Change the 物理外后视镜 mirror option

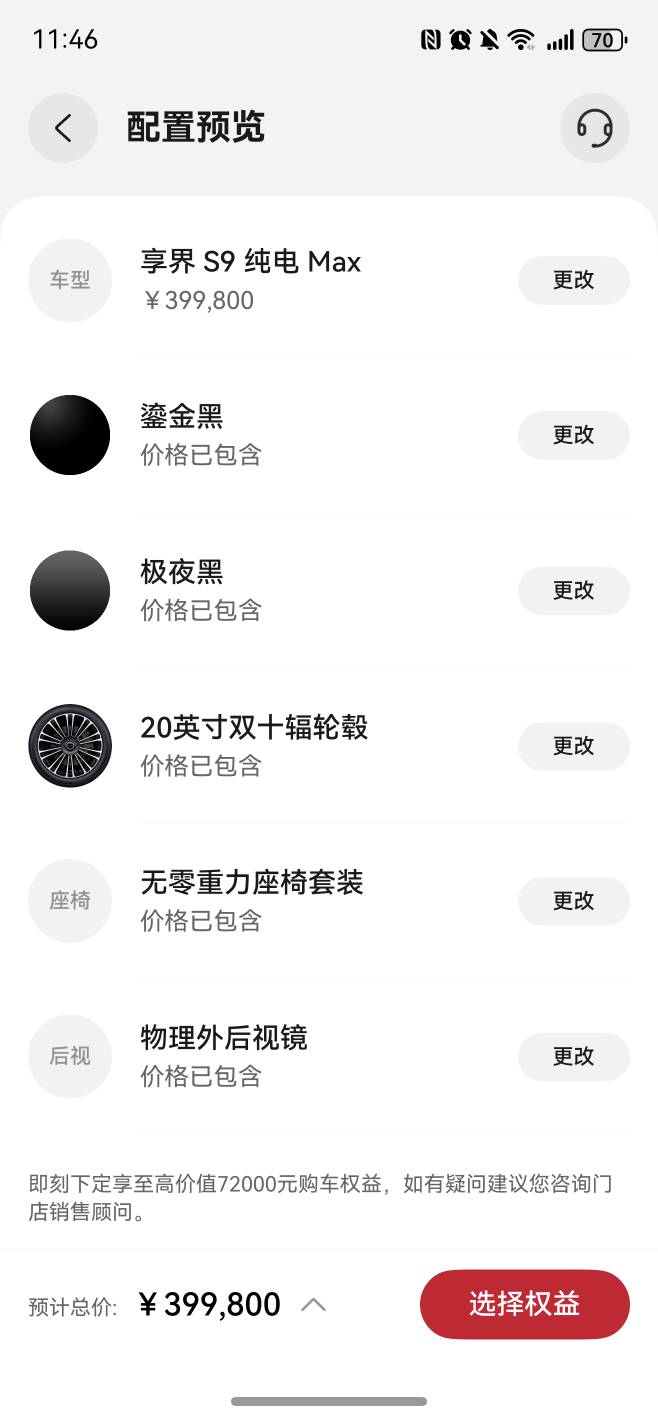coord(573,1056)
